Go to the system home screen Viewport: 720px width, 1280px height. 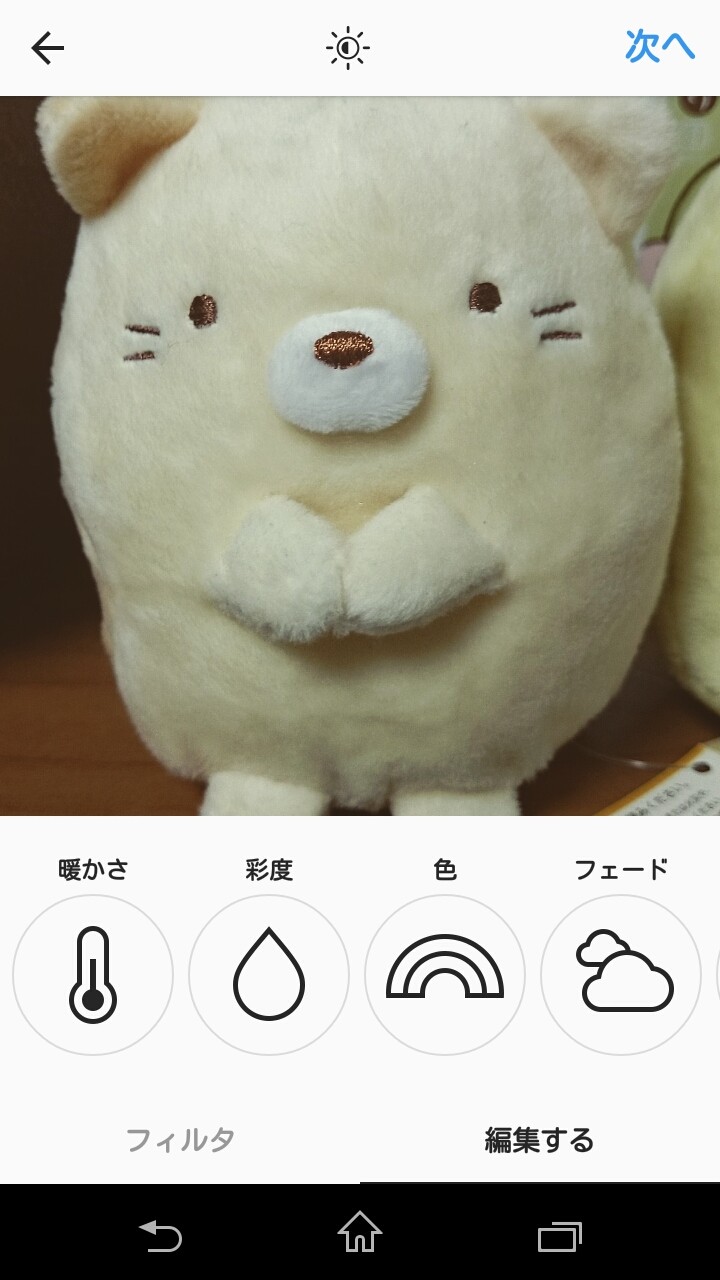[x=360, y=1232]
